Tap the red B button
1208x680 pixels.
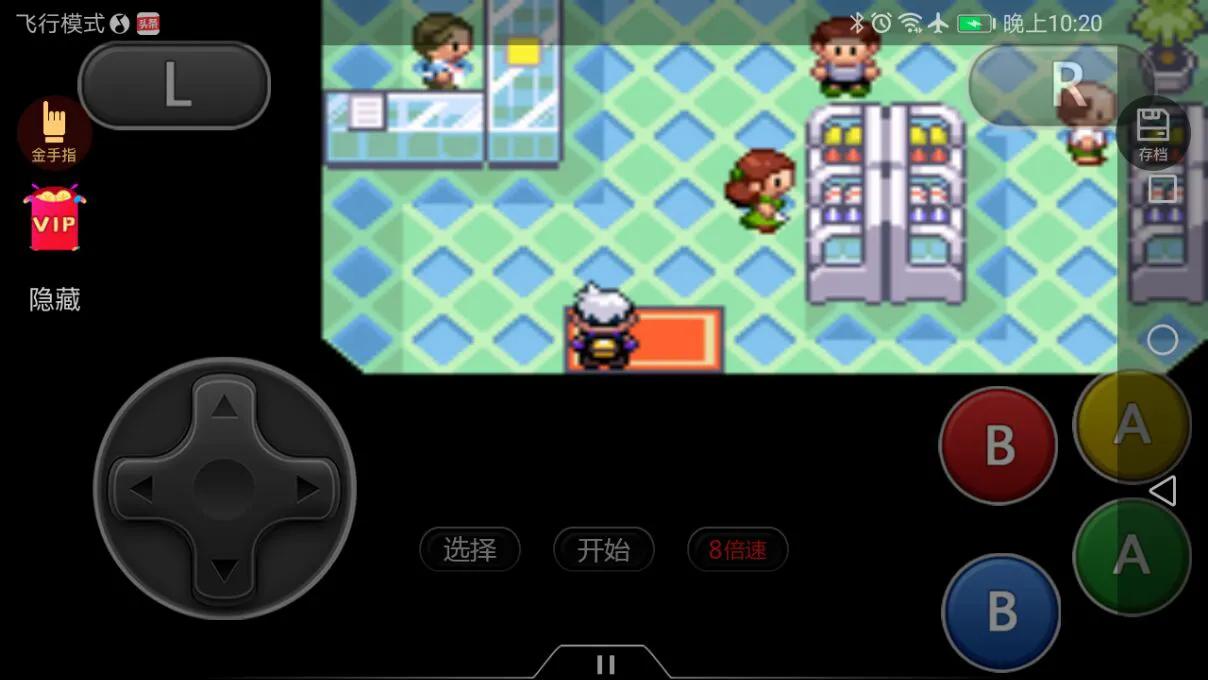[x=998, y=446]
